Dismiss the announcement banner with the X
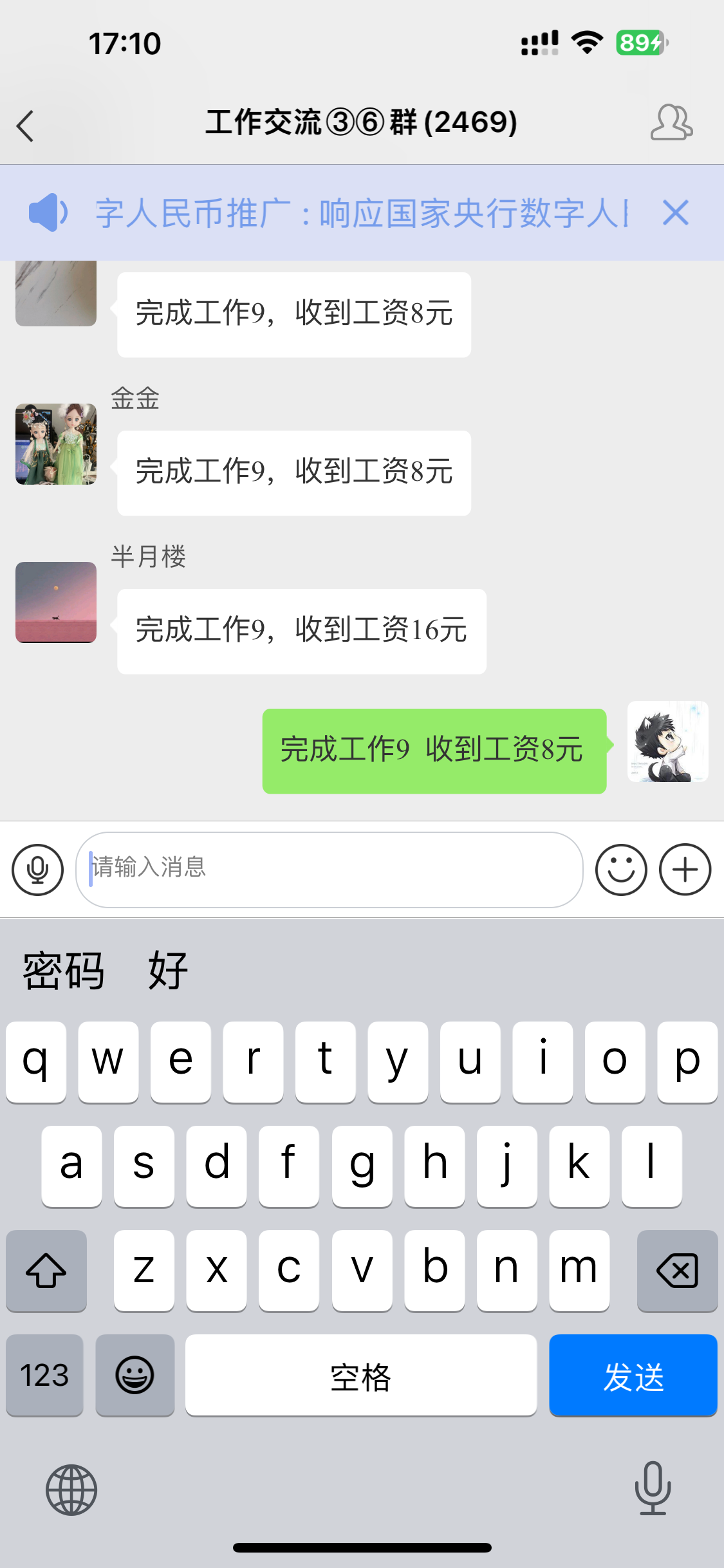 [675, 214]
